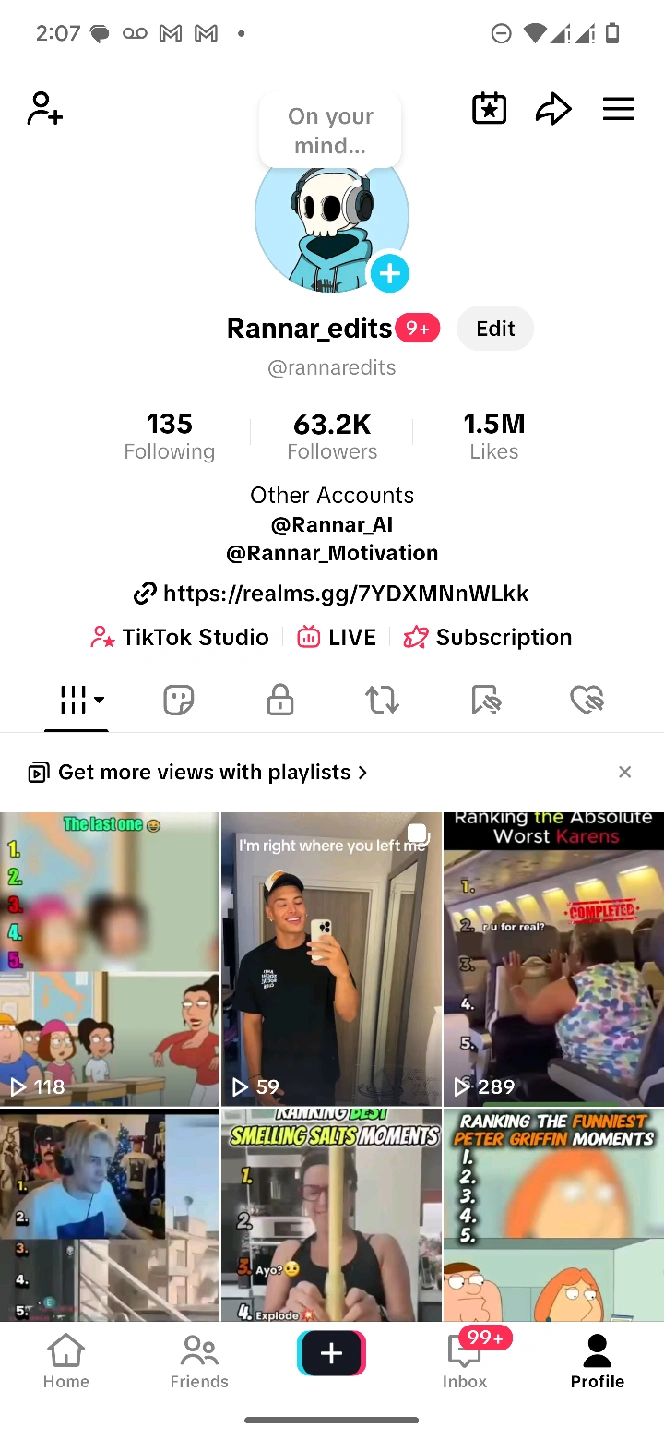Go to LIVE

[x=337, y=637]
